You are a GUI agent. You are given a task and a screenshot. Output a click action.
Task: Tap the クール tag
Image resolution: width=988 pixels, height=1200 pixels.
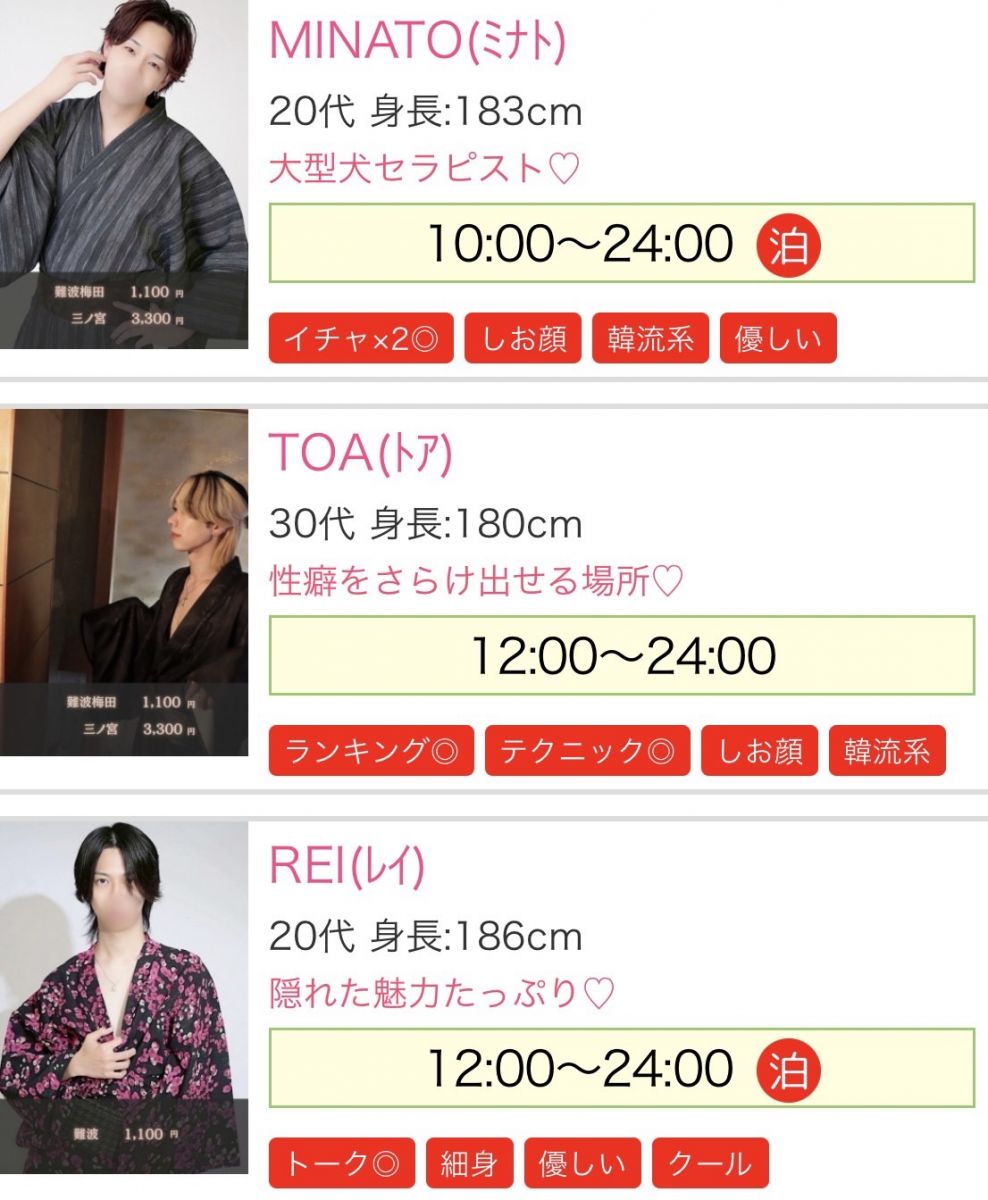click(710, 1163)
